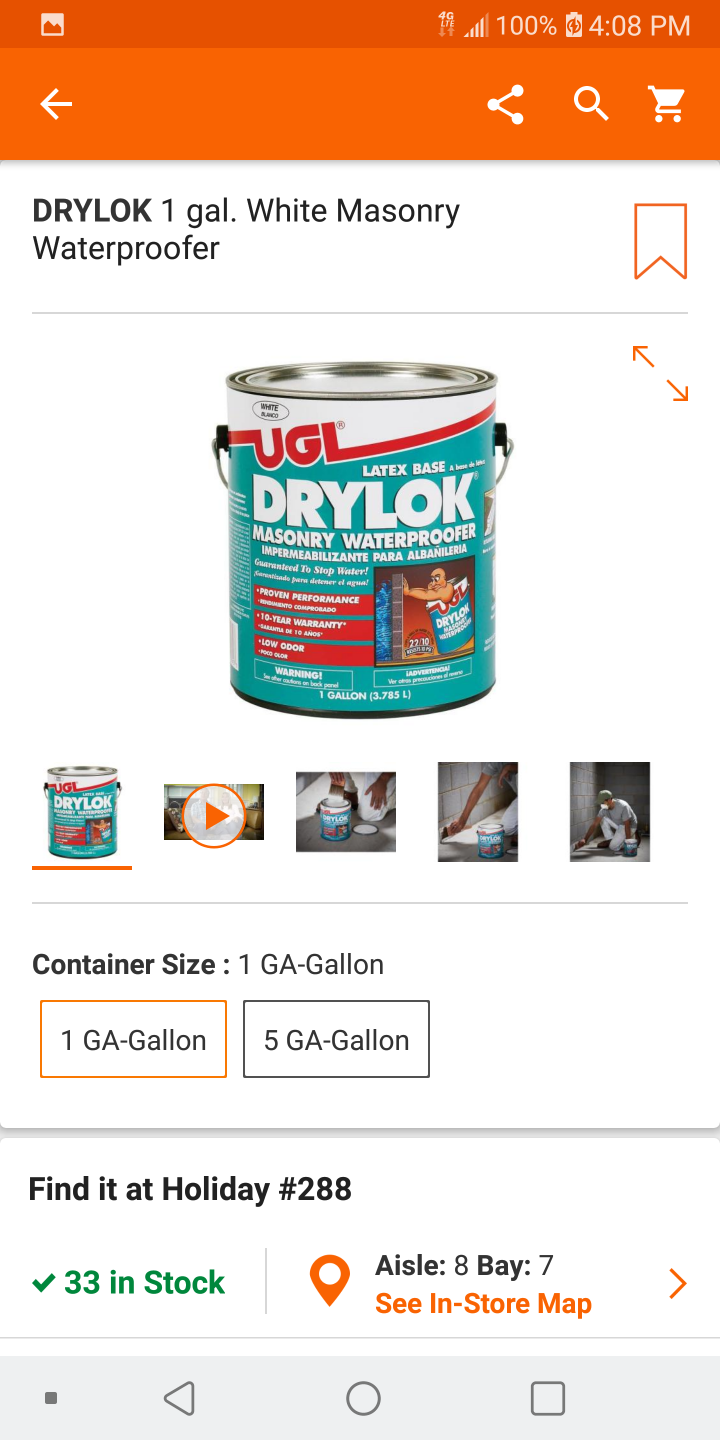The image size is (720, 1440).
Task: Select the first DRYLOK can thumbnail
Action: (x=83, y=812)
